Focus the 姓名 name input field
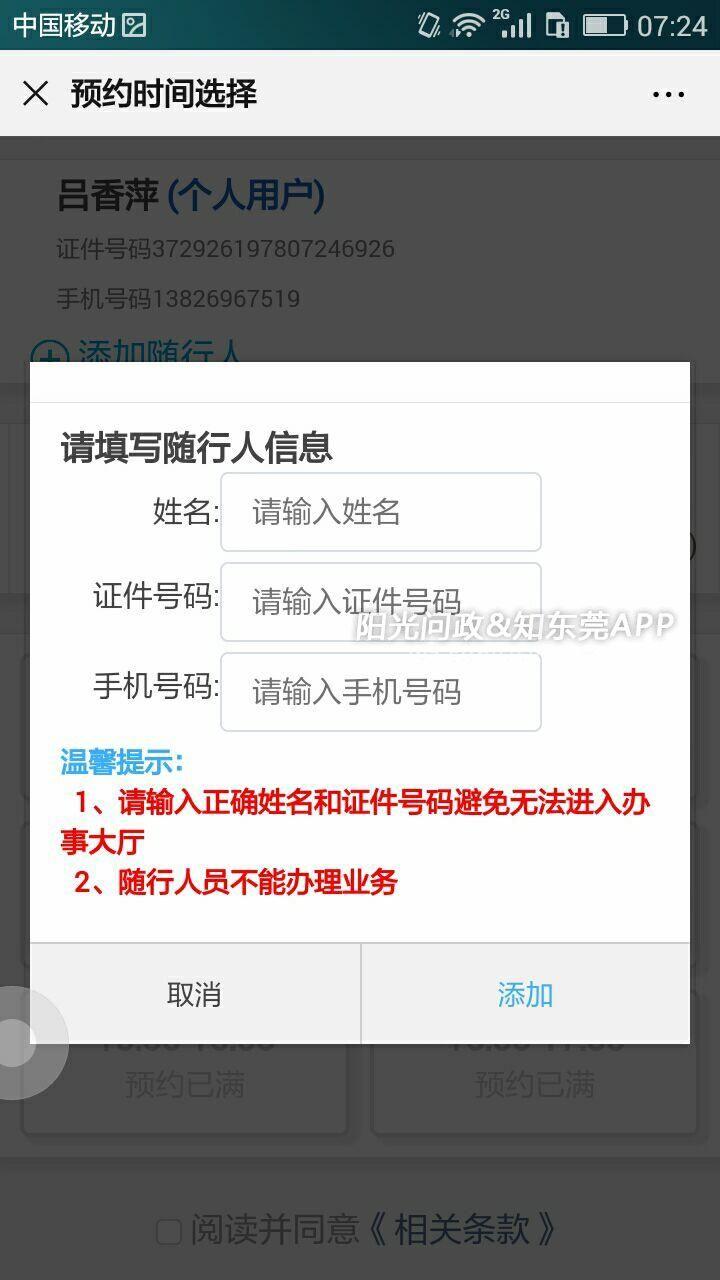The image size is (720, 1280). click(381, 512)
